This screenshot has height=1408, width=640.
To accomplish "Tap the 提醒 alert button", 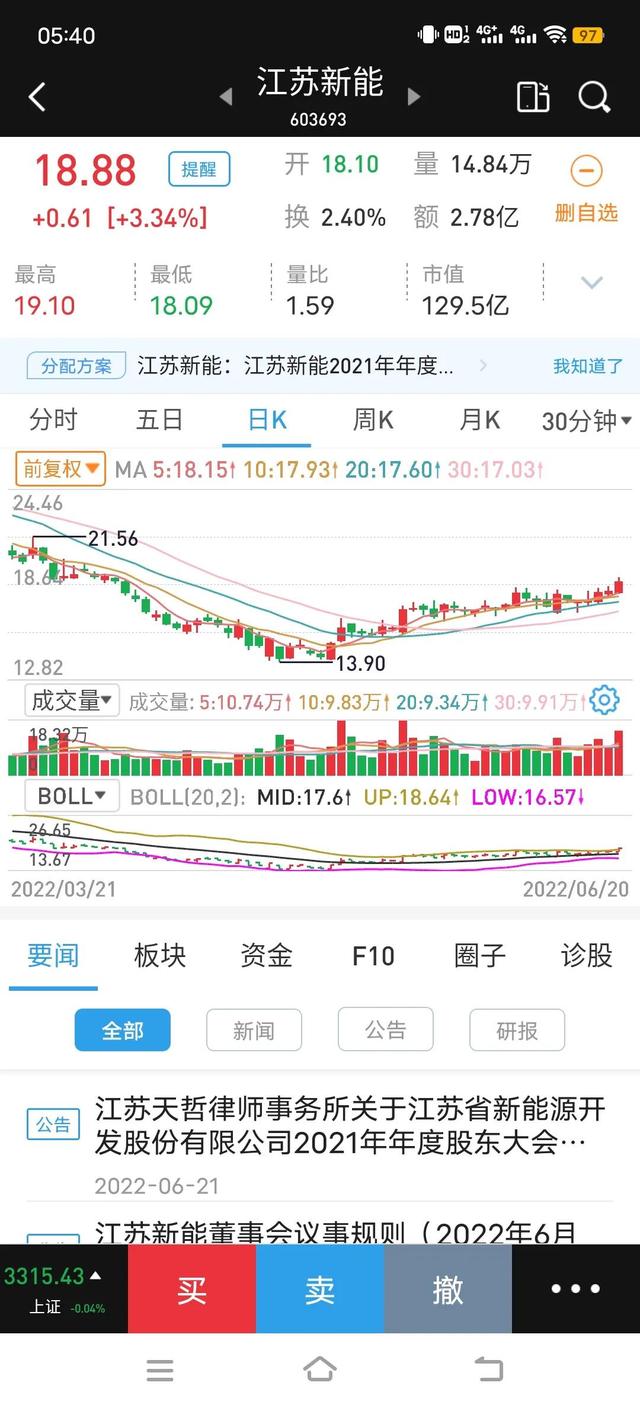I will (199, 169).
